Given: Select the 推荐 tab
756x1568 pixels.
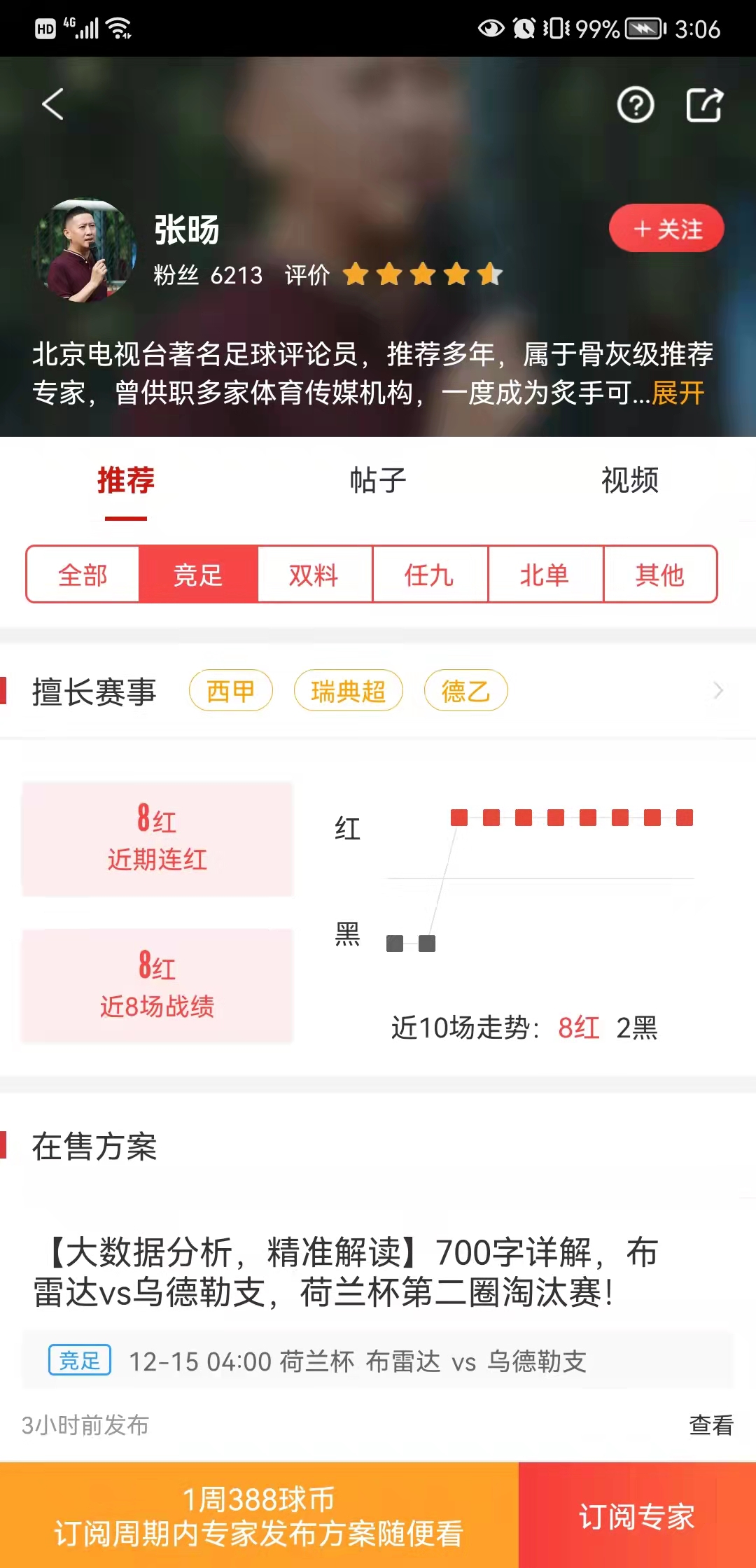Looking at the screenshot, I should point(126,480).
